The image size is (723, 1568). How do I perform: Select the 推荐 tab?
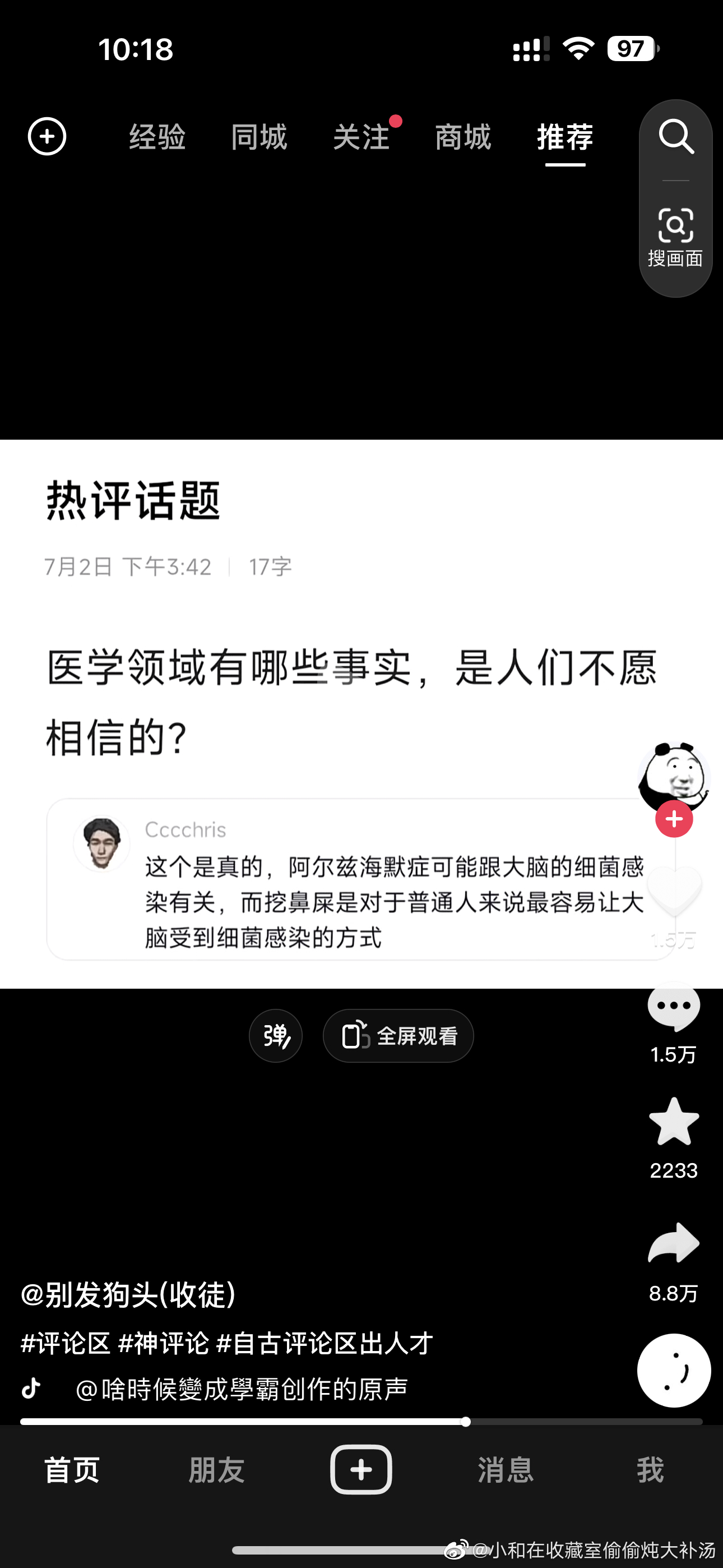pos(565,136)
